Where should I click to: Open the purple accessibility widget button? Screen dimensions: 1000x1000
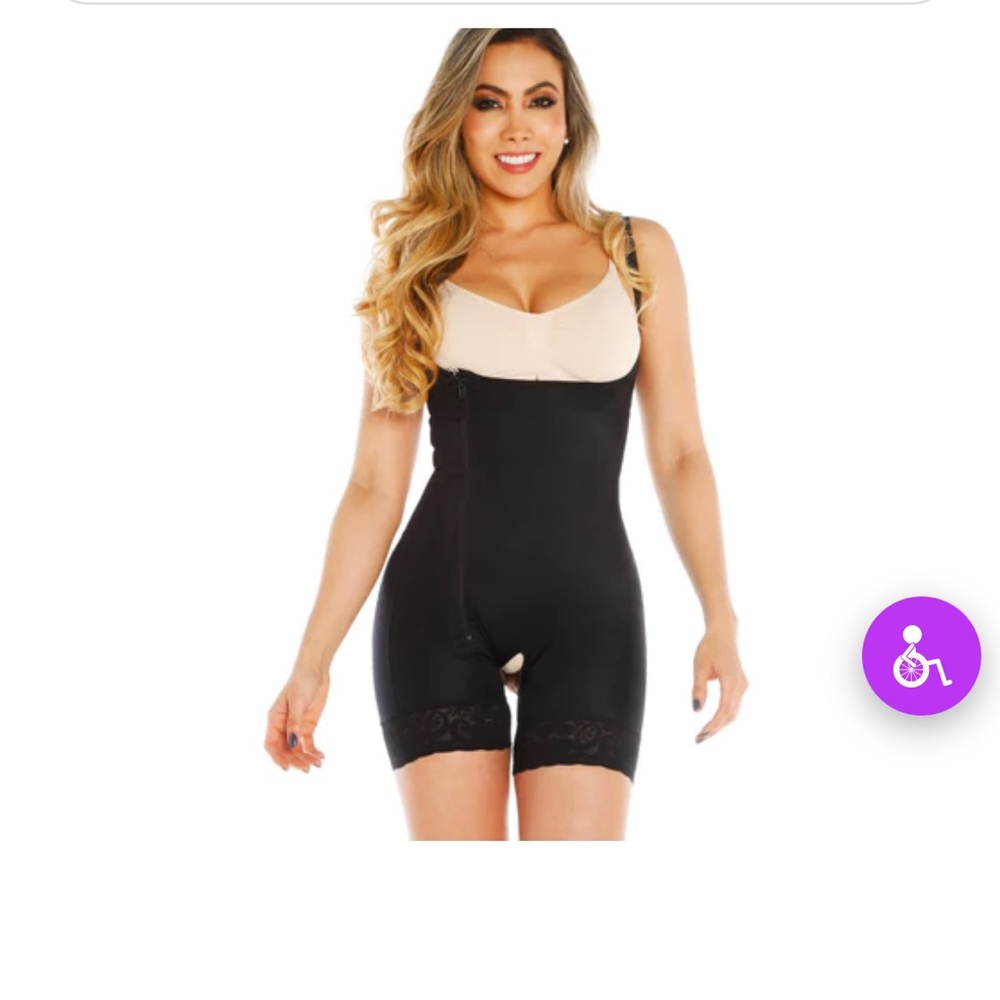point(921,655)
